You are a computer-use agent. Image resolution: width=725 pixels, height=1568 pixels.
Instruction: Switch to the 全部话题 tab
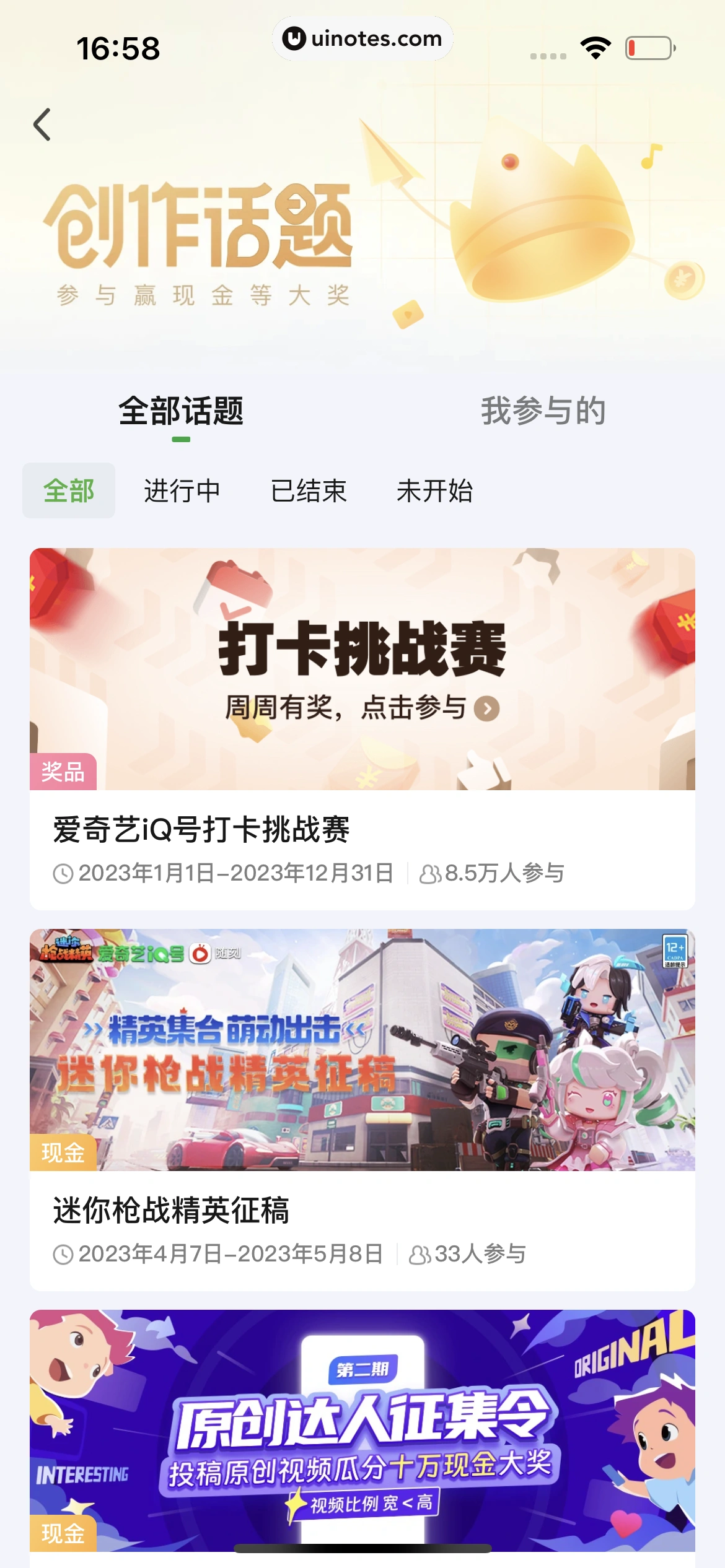(x=181, y=411)
